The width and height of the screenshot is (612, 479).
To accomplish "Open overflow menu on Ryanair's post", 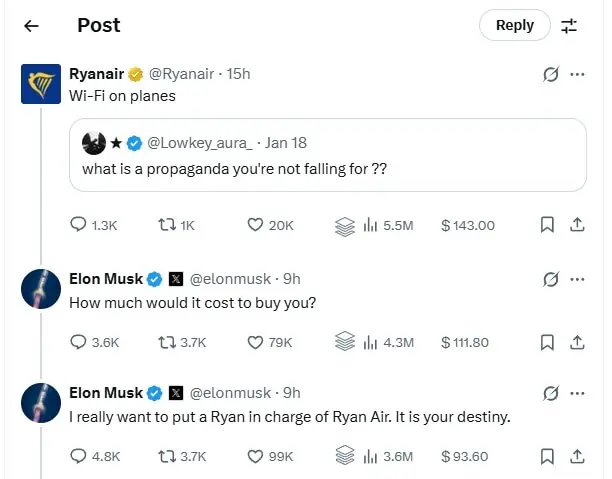I will pos(577,74).
